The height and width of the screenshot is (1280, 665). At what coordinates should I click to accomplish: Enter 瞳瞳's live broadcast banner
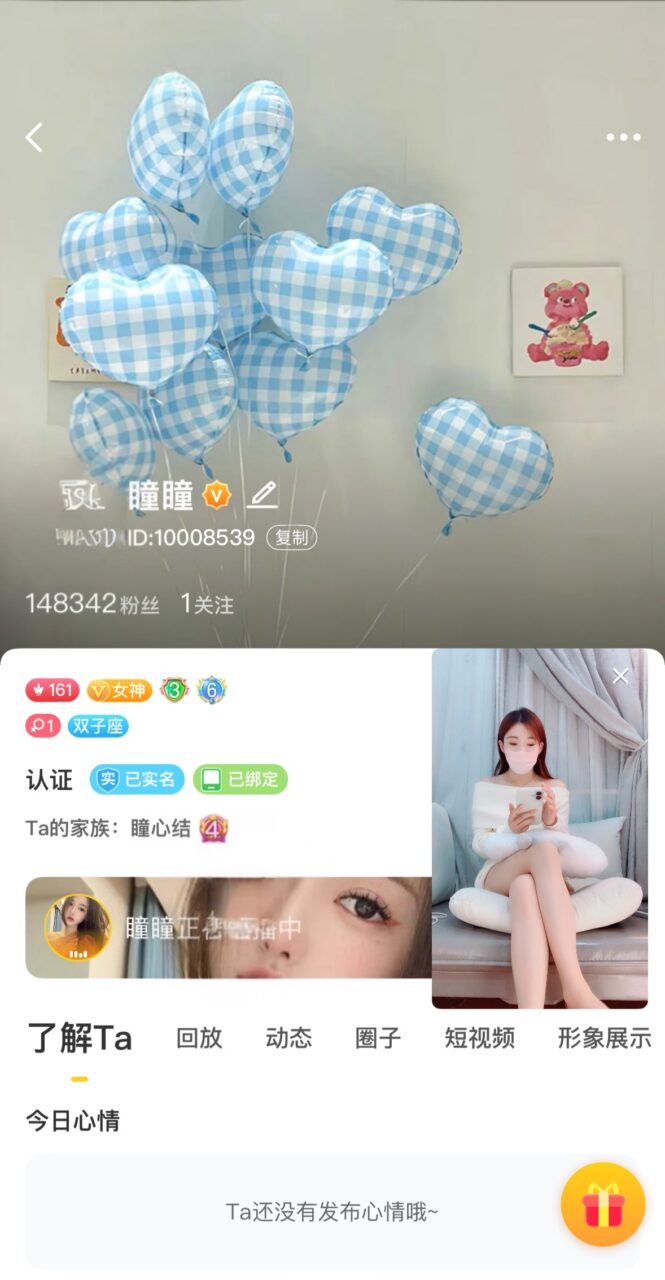click(228, 927)
